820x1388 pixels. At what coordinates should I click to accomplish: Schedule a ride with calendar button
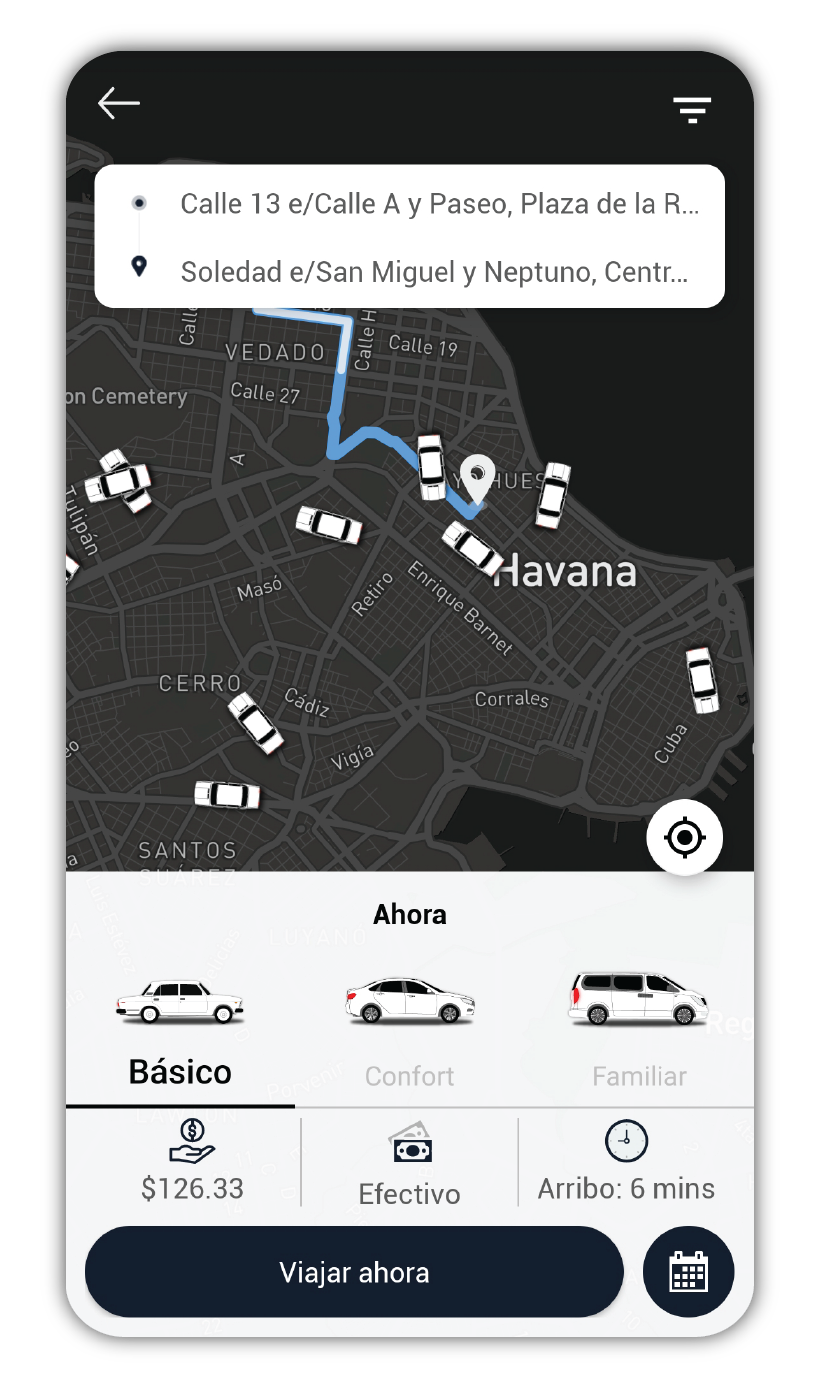click(x=688, y=1272)
